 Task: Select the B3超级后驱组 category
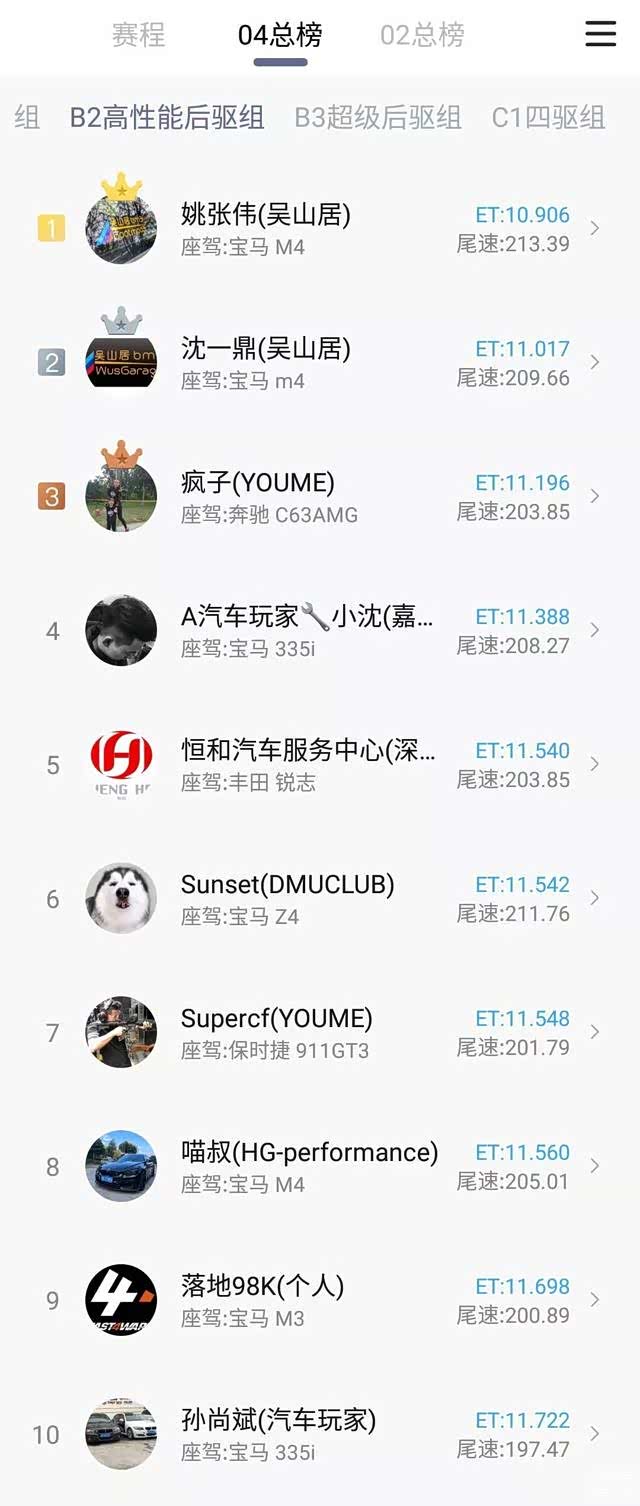[378, 117]
